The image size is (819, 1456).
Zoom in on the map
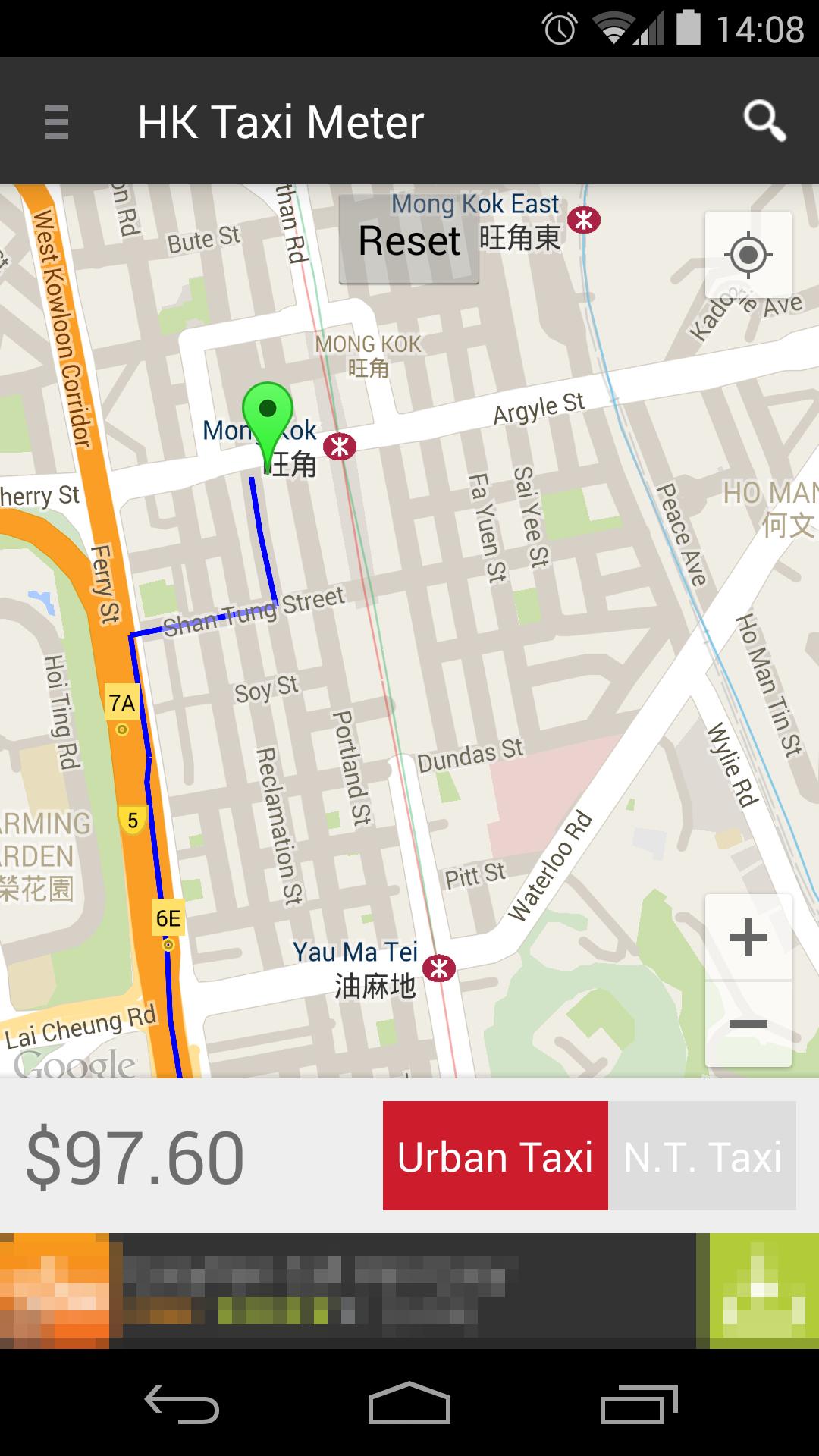748,937
